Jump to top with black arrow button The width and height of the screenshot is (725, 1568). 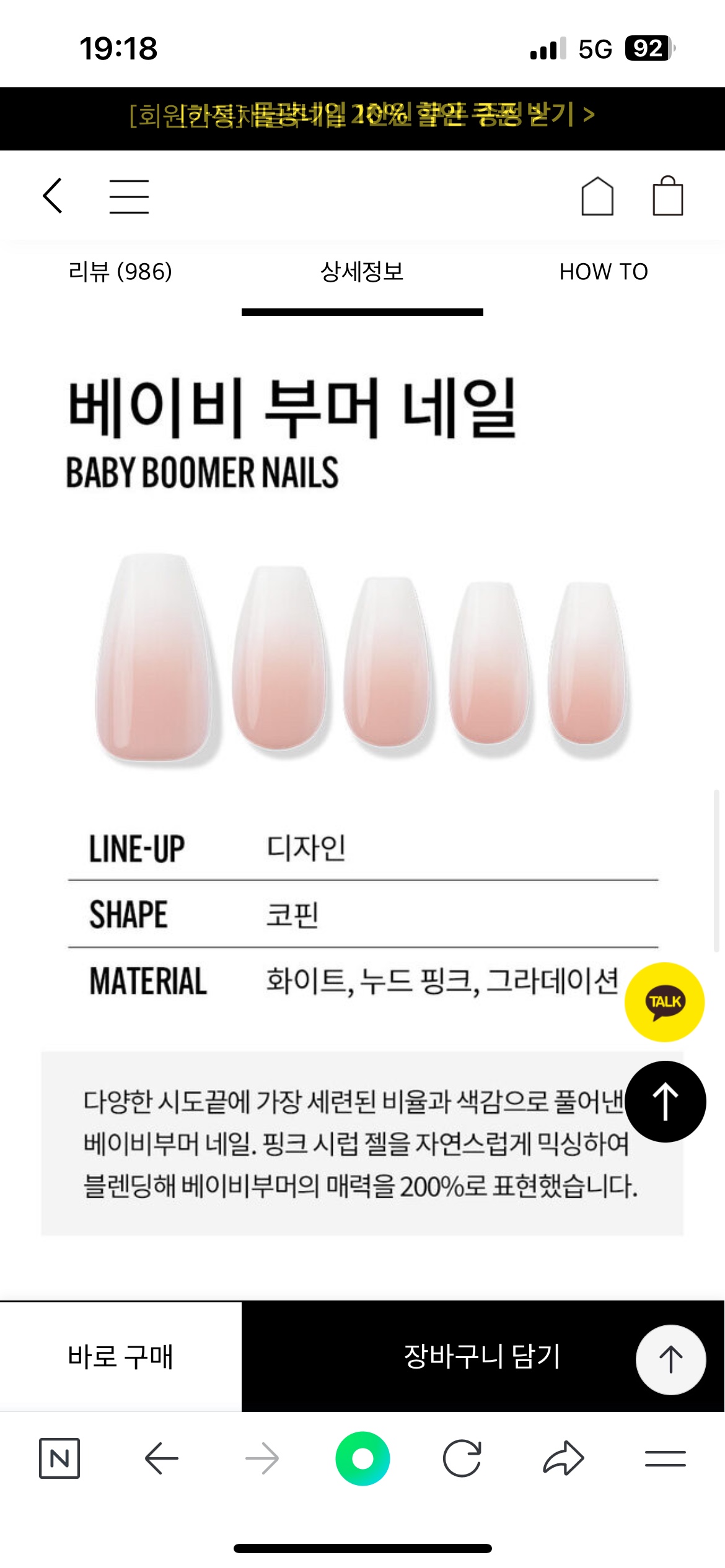point(665,1101)
